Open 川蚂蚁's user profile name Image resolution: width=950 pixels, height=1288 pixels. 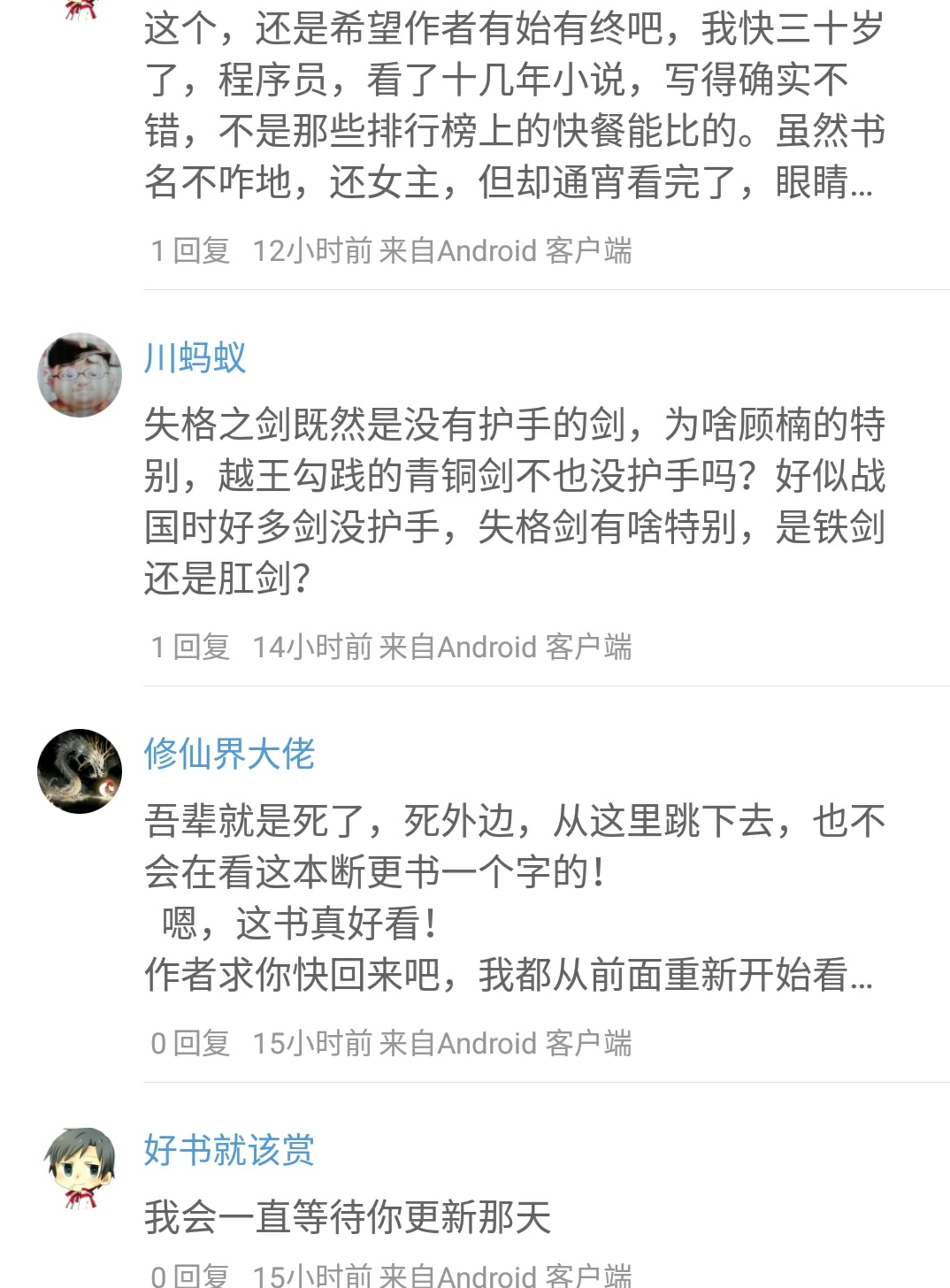coord(195,358)
